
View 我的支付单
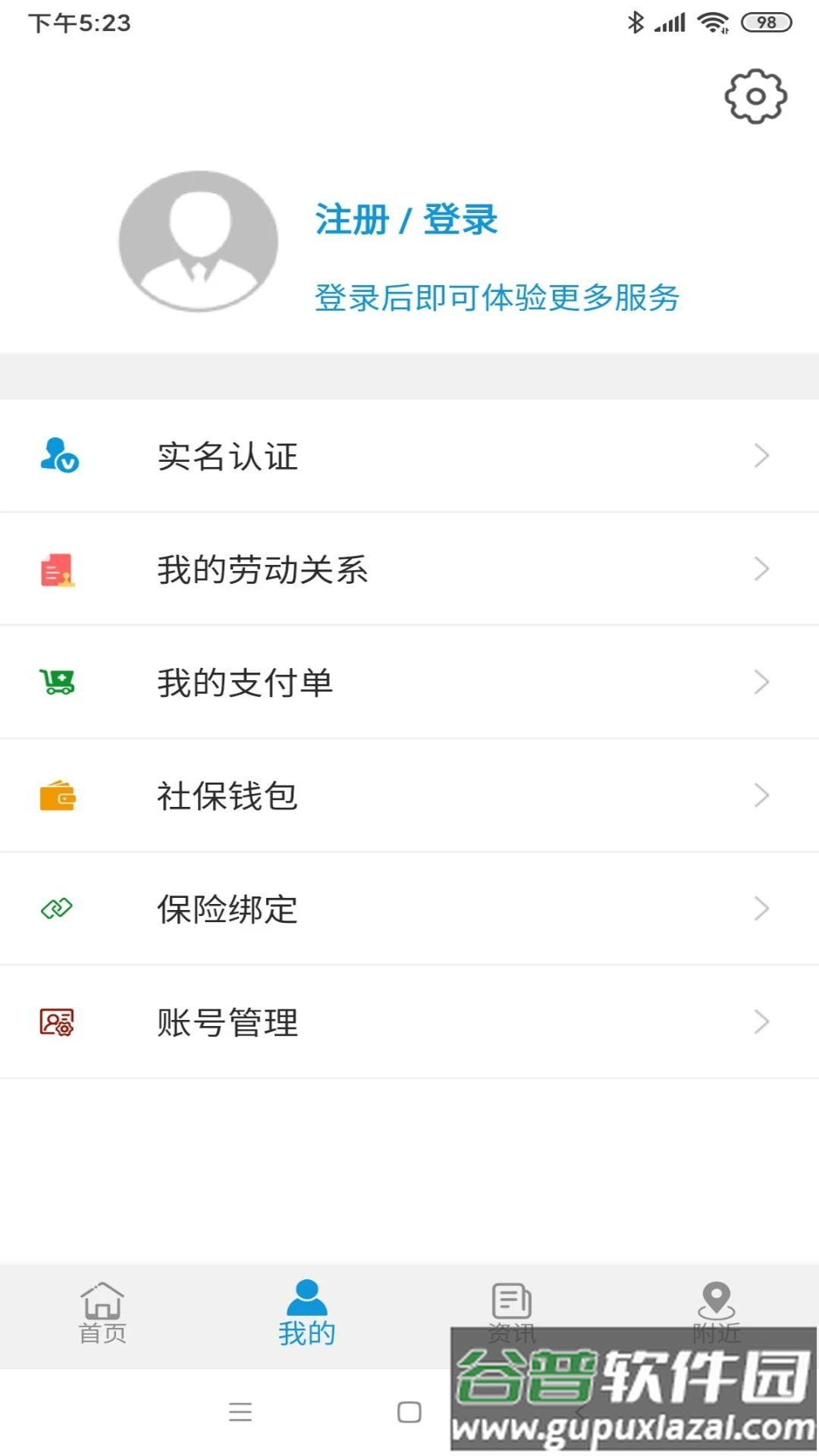tap(409, 682)
